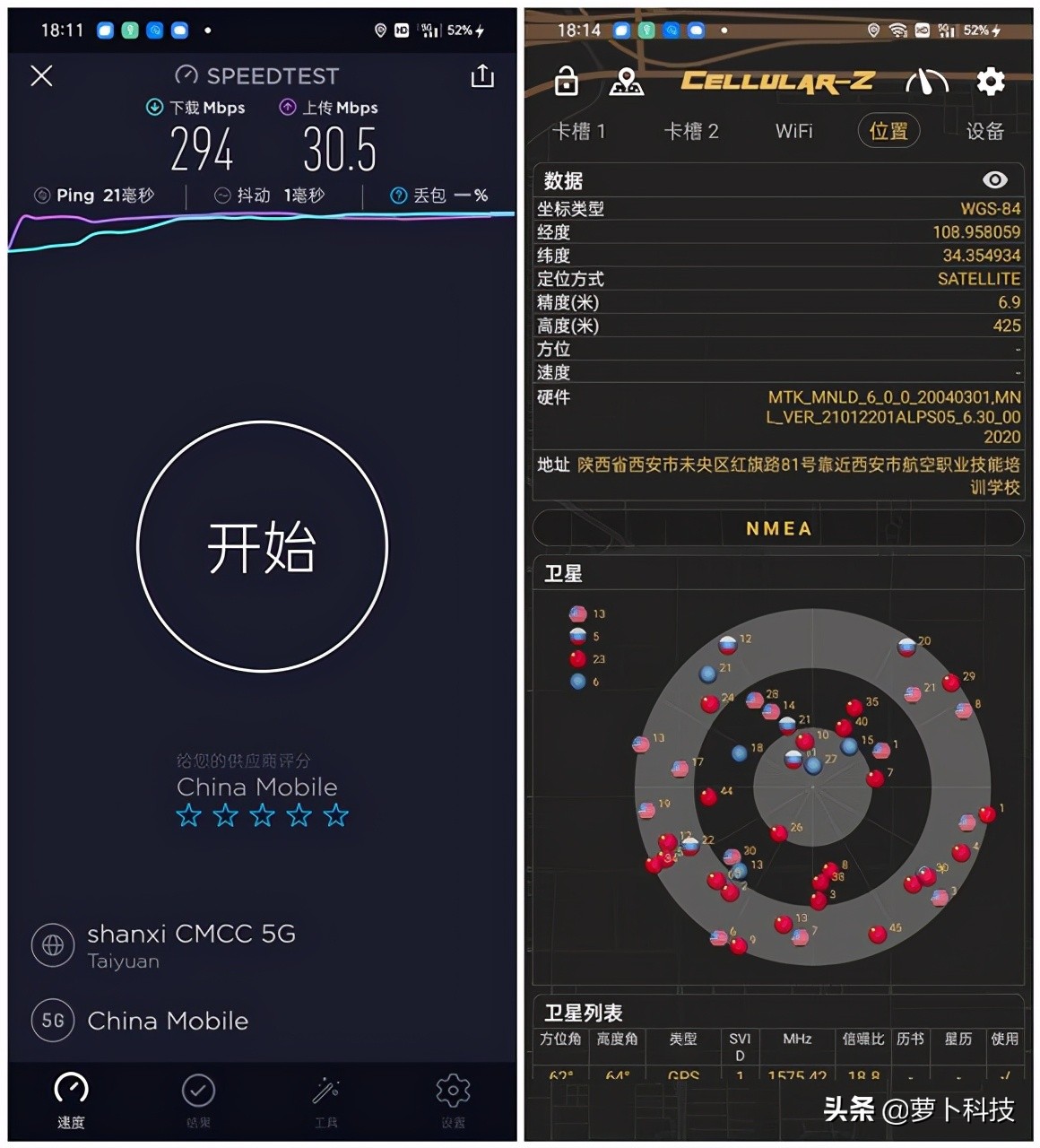Open the 设备 tab in Cellular-Z
1040x1148 pixels.
coord(984,131)
